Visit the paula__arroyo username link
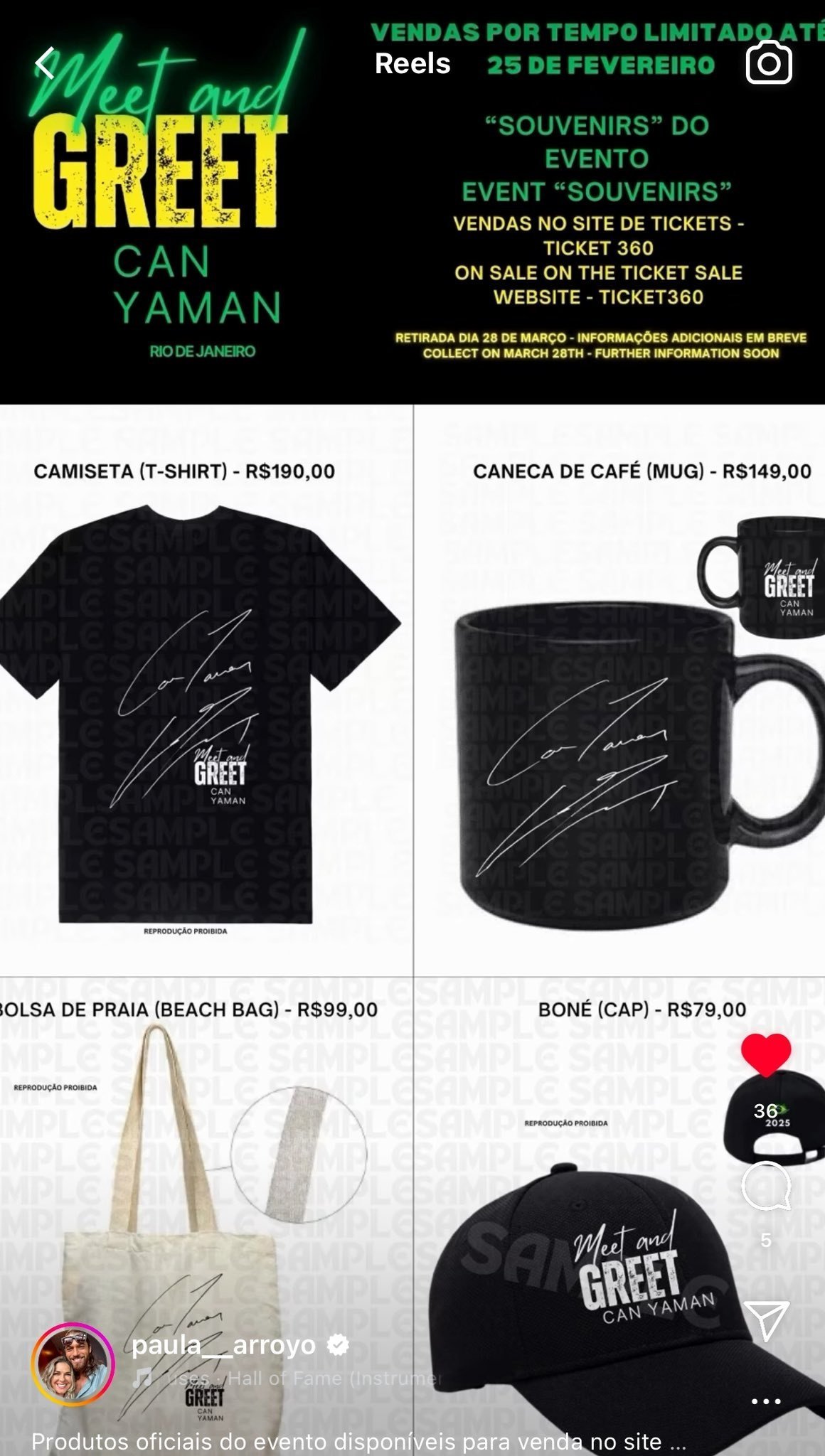Image resolution: width=825 pixels, height=1456 pixels. point(223,1345)
